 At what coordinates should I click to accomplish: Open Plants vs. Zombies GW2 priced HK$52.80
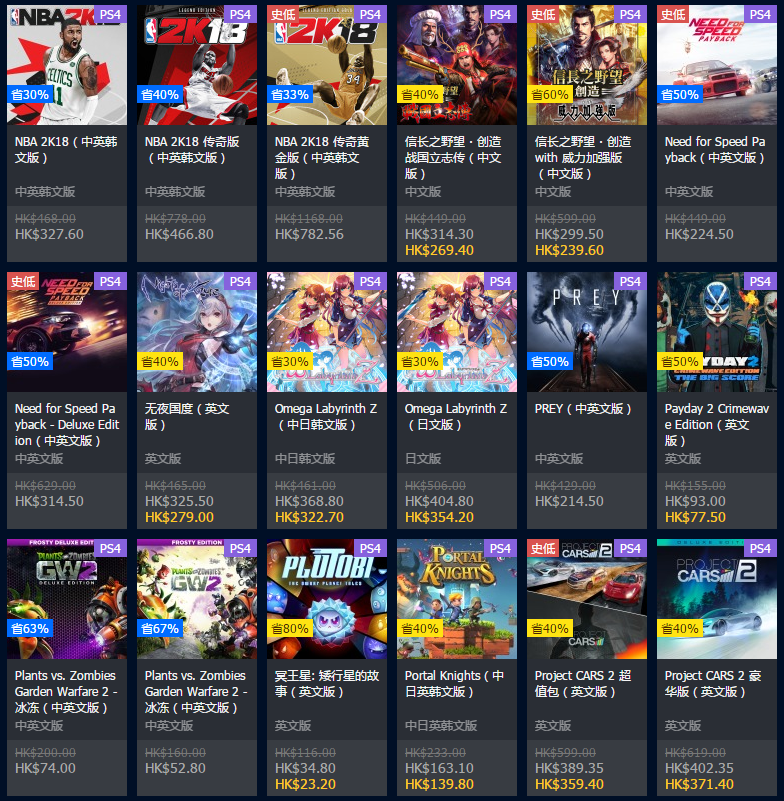197,599
